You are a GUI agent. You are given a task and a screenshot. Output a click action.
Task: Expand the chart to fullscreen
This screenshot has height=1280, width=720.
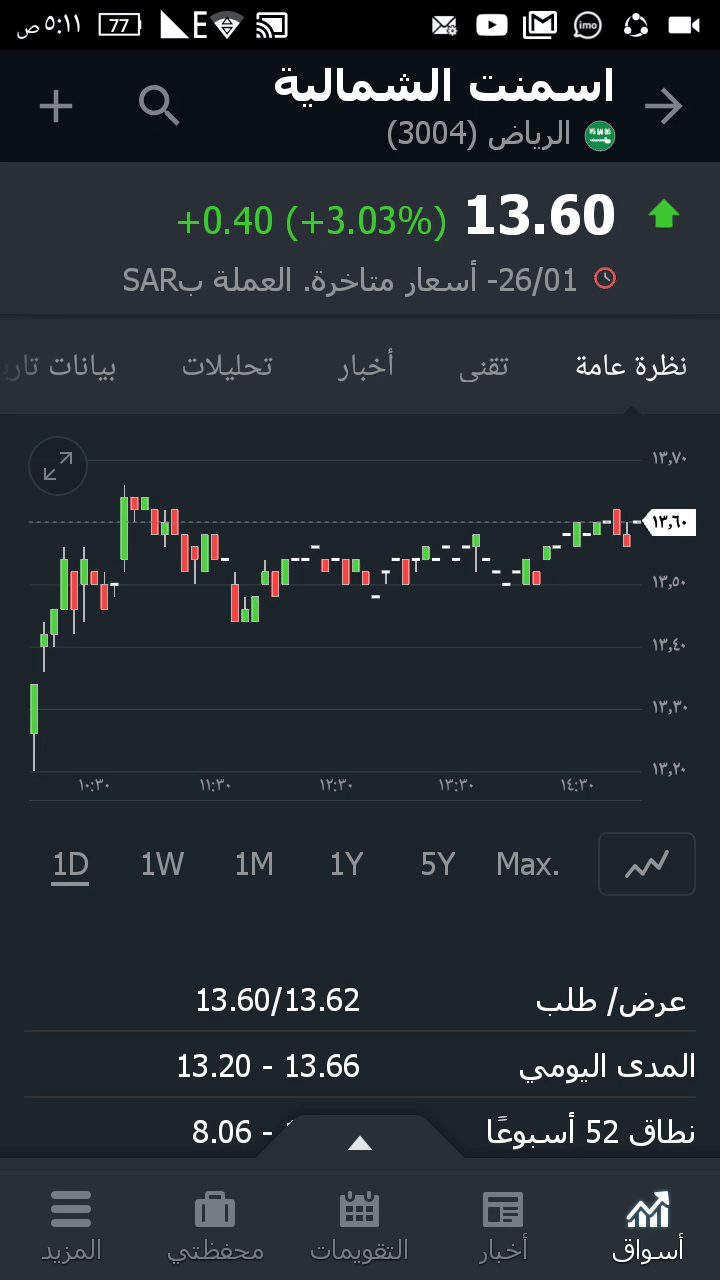coord(58,466)
